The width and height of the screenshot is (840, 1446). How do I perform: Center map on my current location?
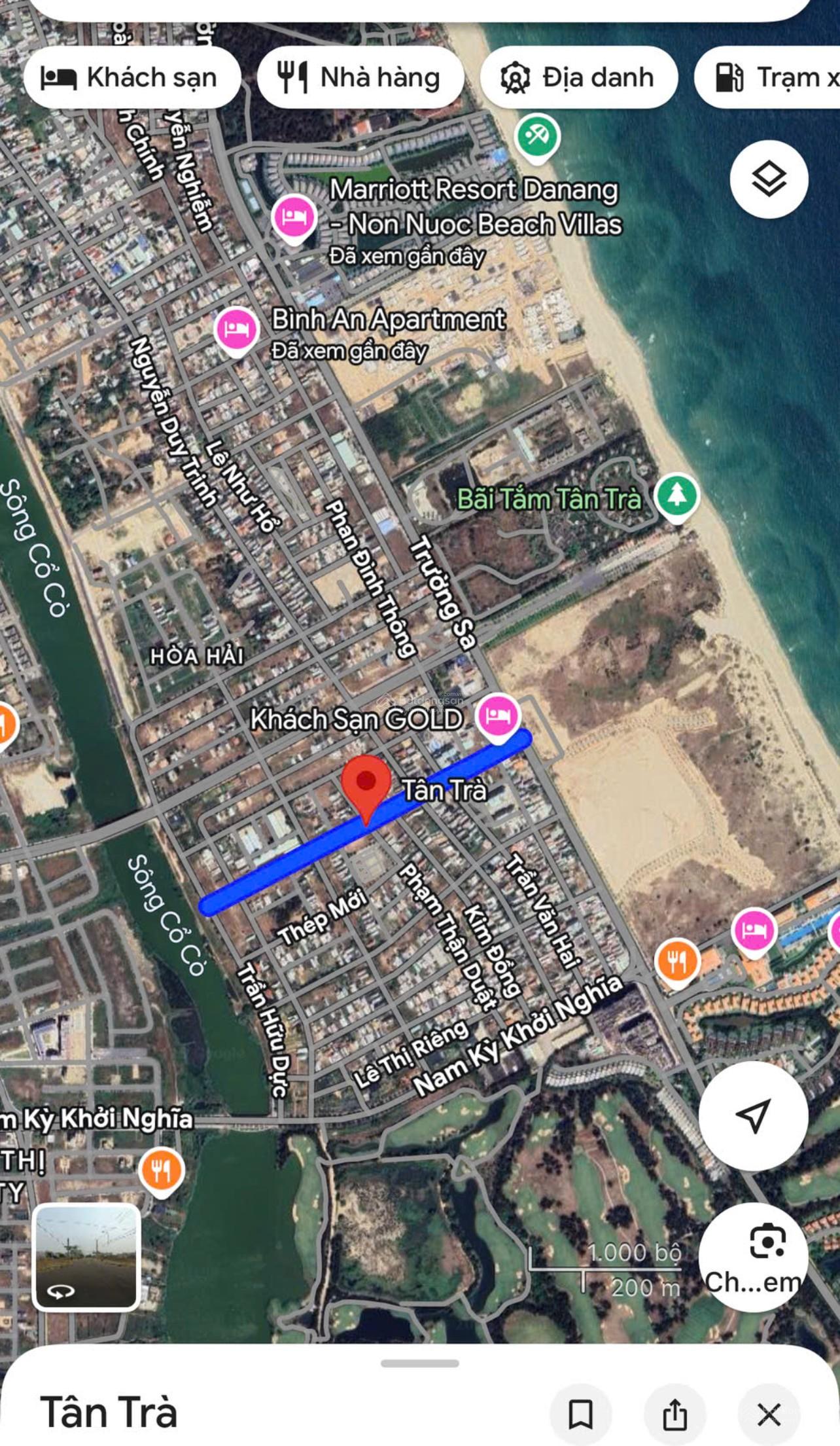(x=753, y=1115)
